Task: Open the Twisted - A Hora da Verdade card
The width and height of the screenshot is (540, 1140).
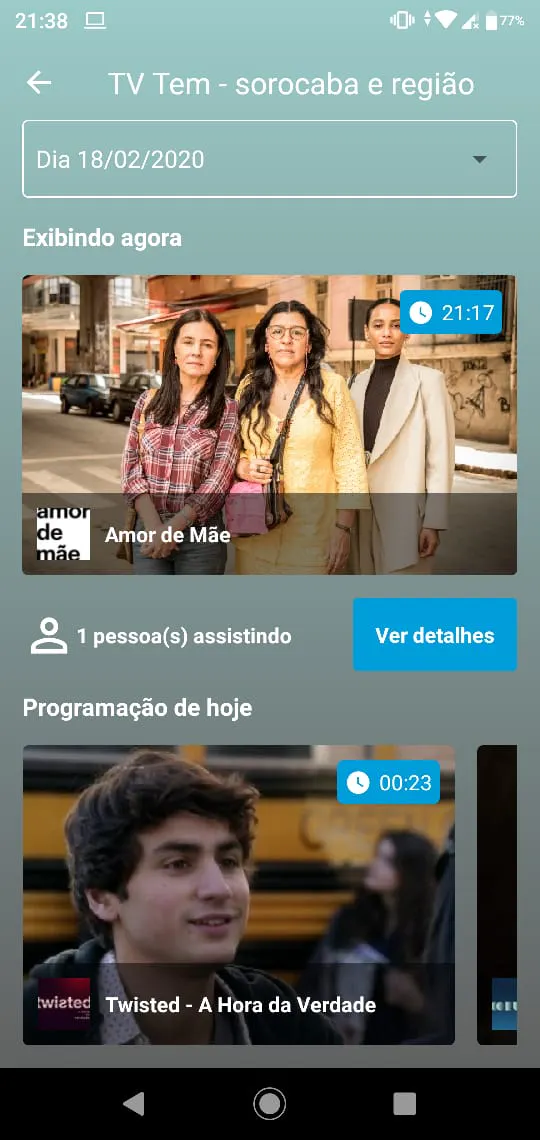Action: click(238, 895)
